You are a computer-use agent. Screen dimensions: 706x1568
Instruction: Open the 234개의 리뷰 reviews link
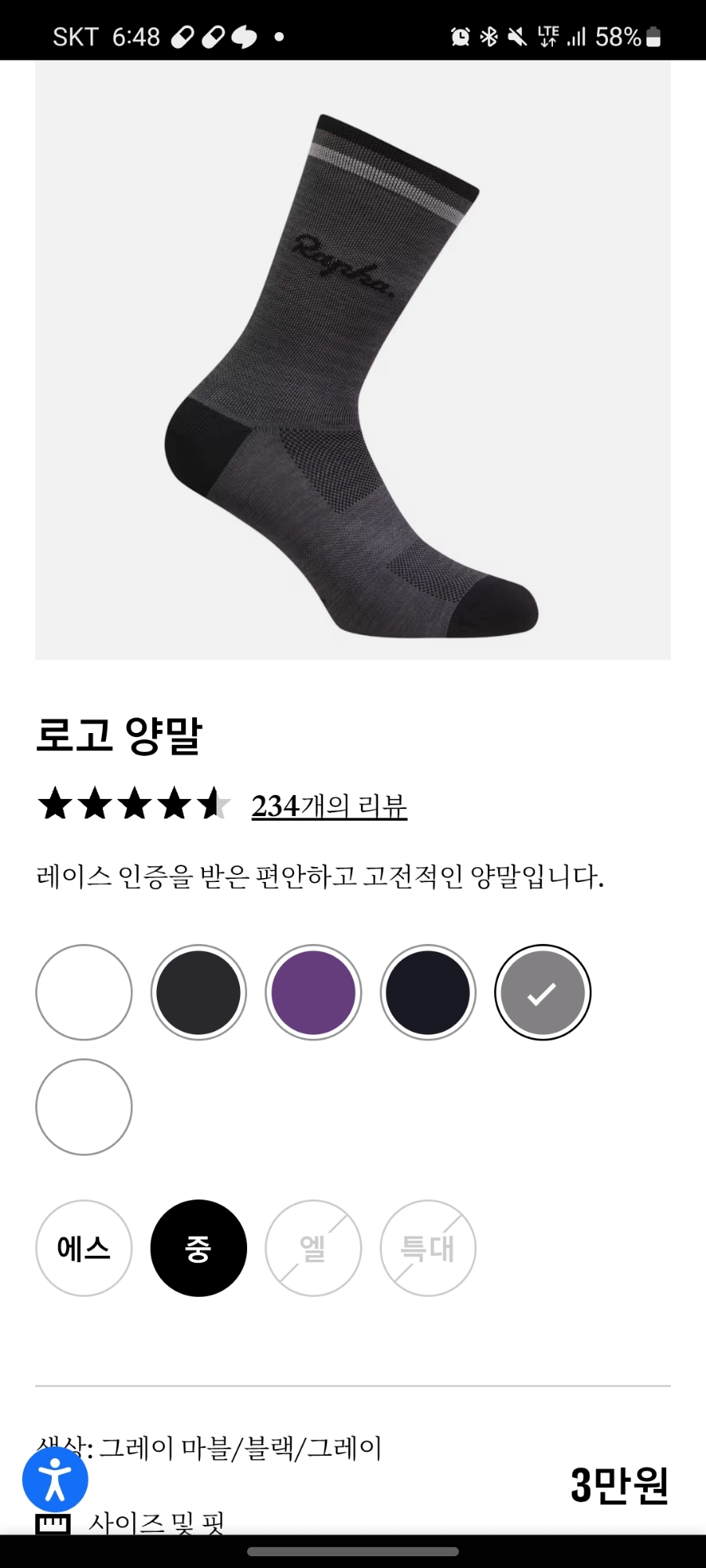pyautogui.click(x=329, y=804)
